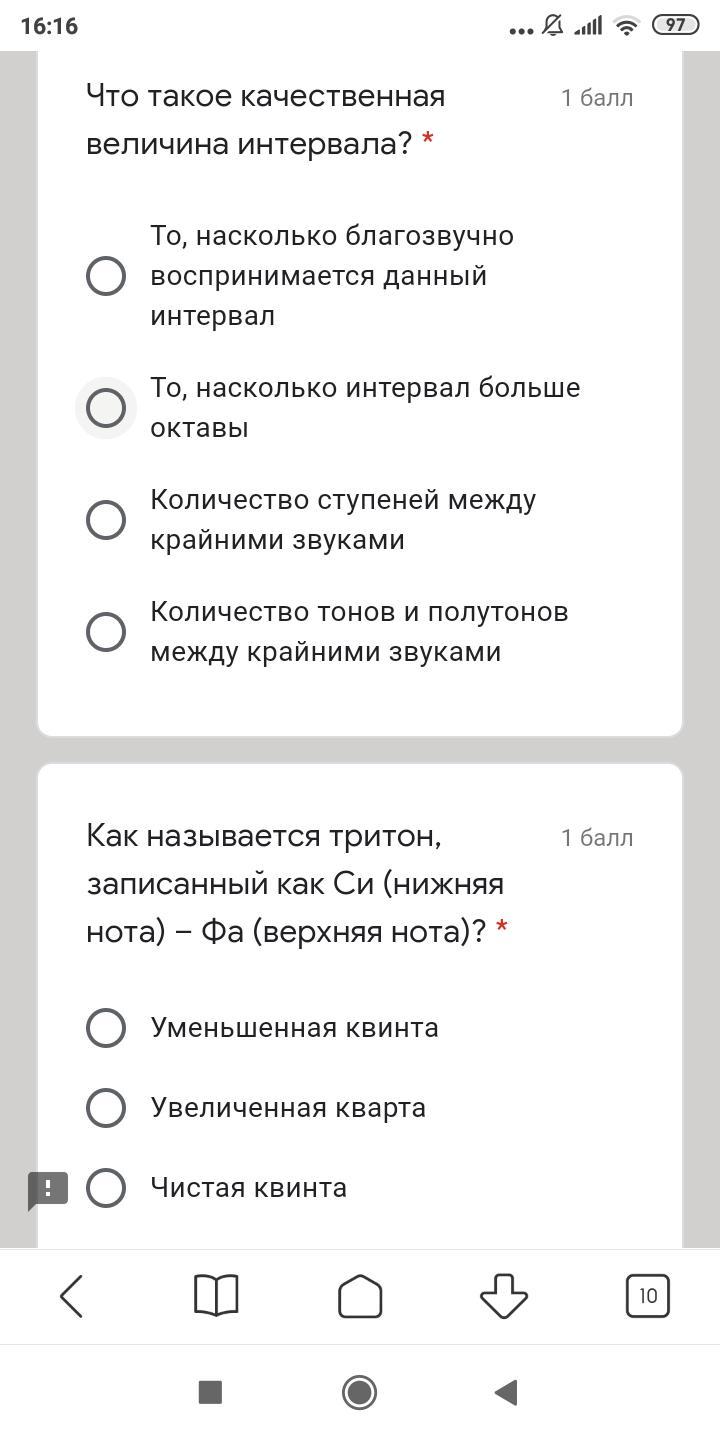
Task: Go back with browser back arrow
Action: [72, 1297]
